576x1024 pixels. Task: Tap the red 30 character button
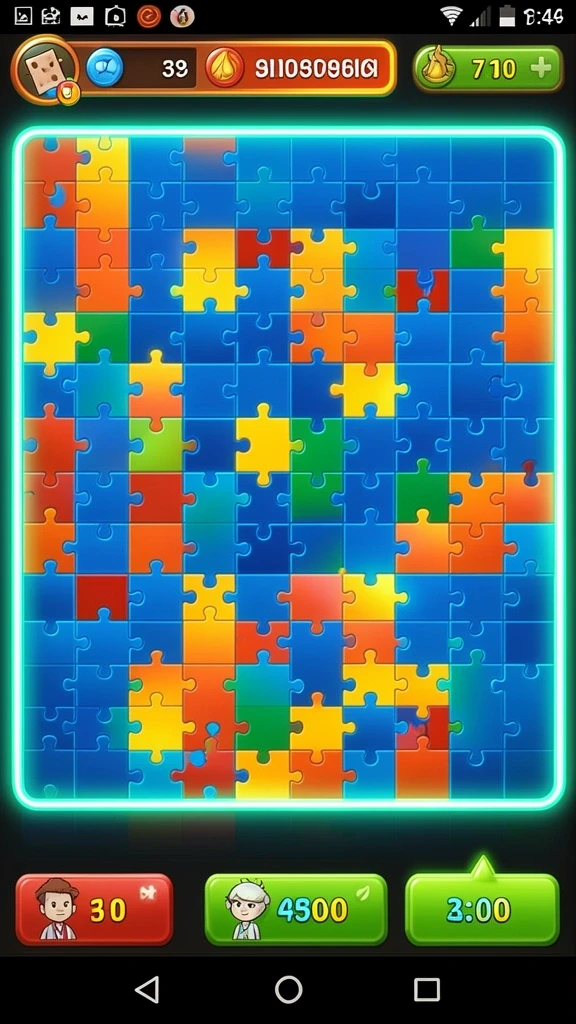[94, 909]
